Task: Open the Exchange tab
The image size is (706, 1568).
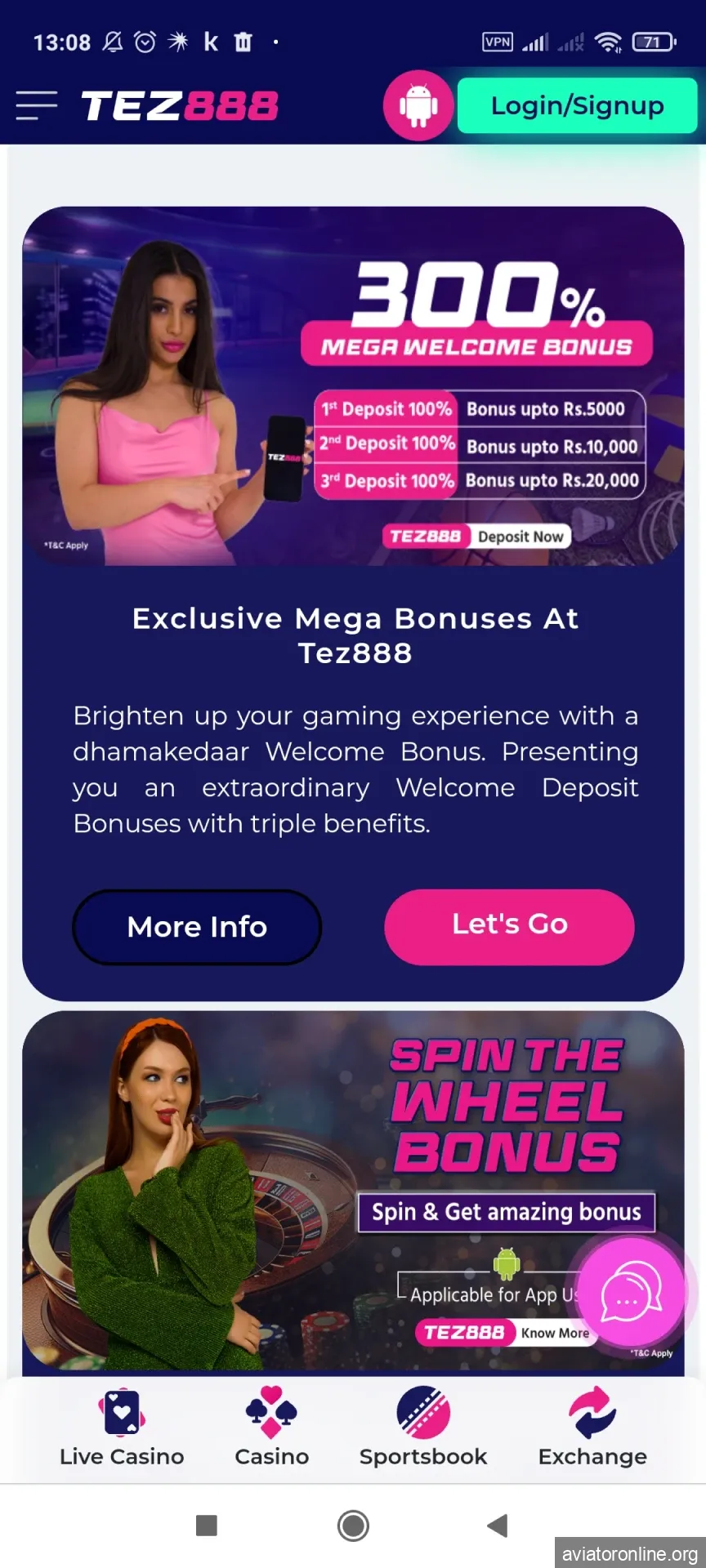Action: [592, 1428]
